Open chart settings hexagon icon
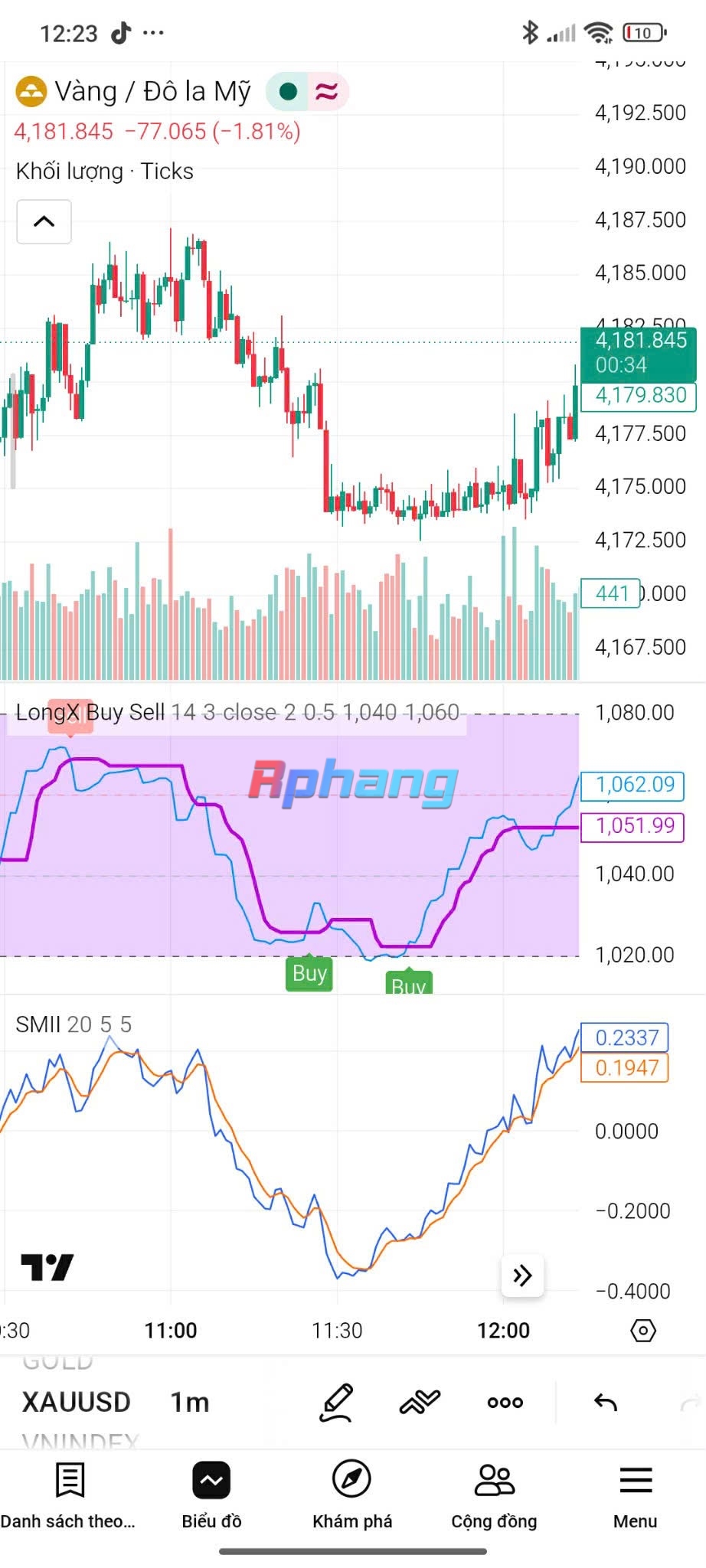This screenshot has width=706, height=1568. [642, 1331]
